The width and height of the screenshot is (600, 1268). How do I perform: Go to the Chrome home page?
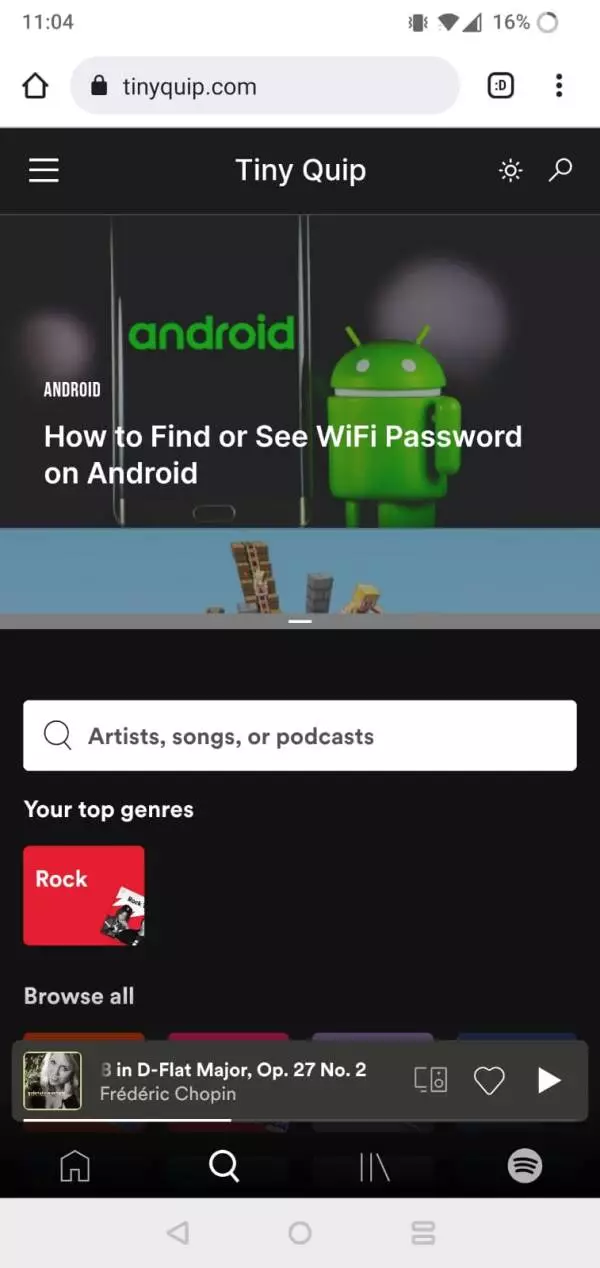[35, 86]
